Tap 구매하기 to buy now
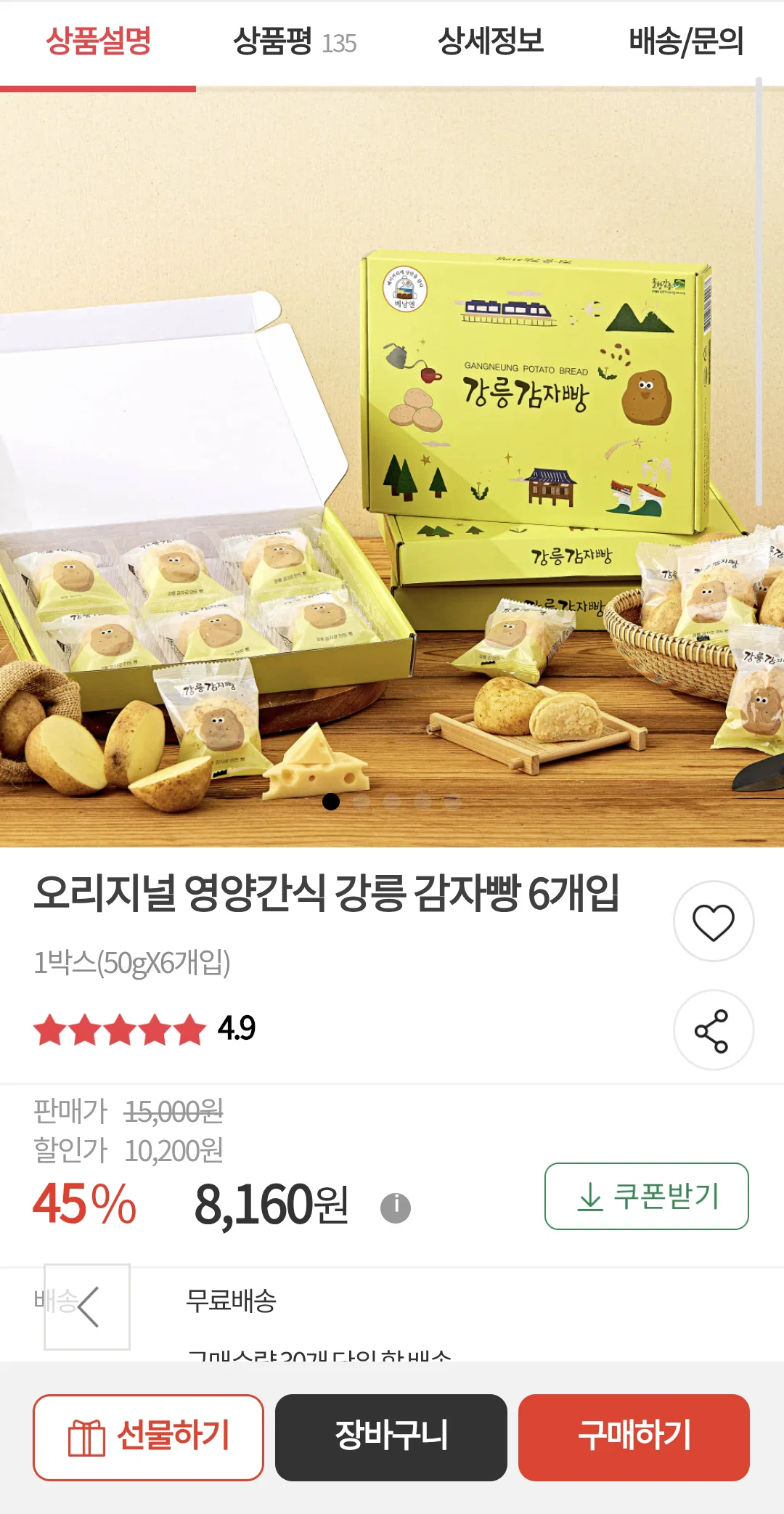Viewport: 784px width, 1514px height. 634,1437
